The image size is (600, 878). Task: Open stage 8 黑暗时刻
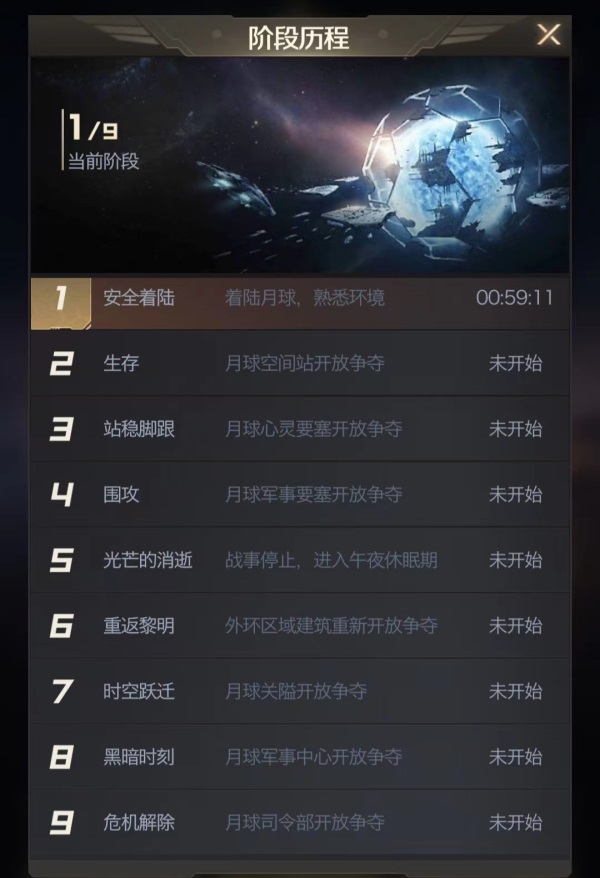tap(300, 757)
